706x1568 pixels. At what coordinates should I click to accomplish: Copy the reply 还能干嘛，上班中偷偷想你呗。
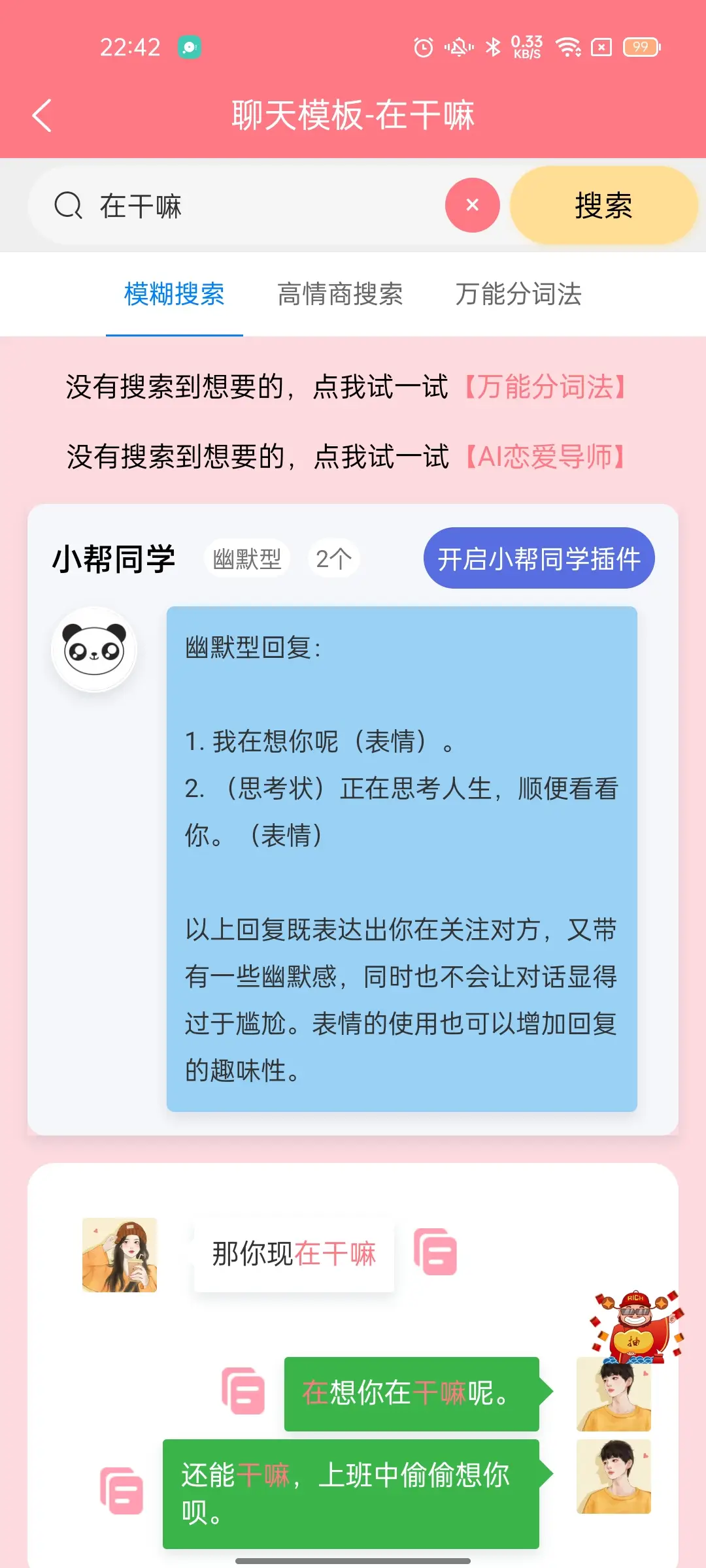pos(122,1491)
